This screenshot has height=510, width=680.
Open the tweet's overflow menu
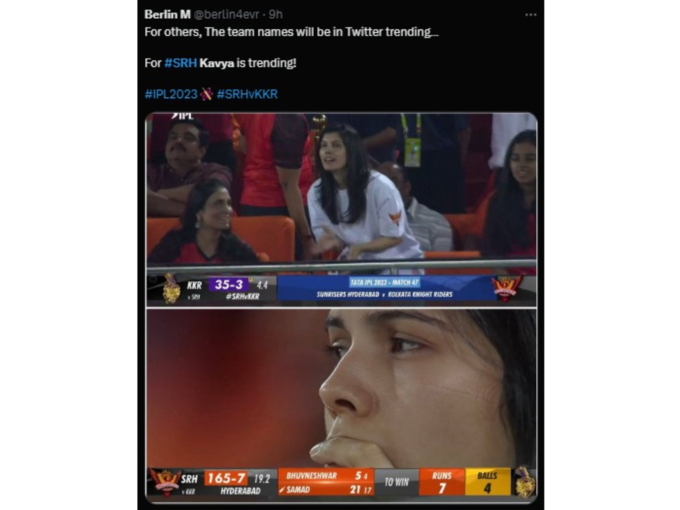[530, 14]
